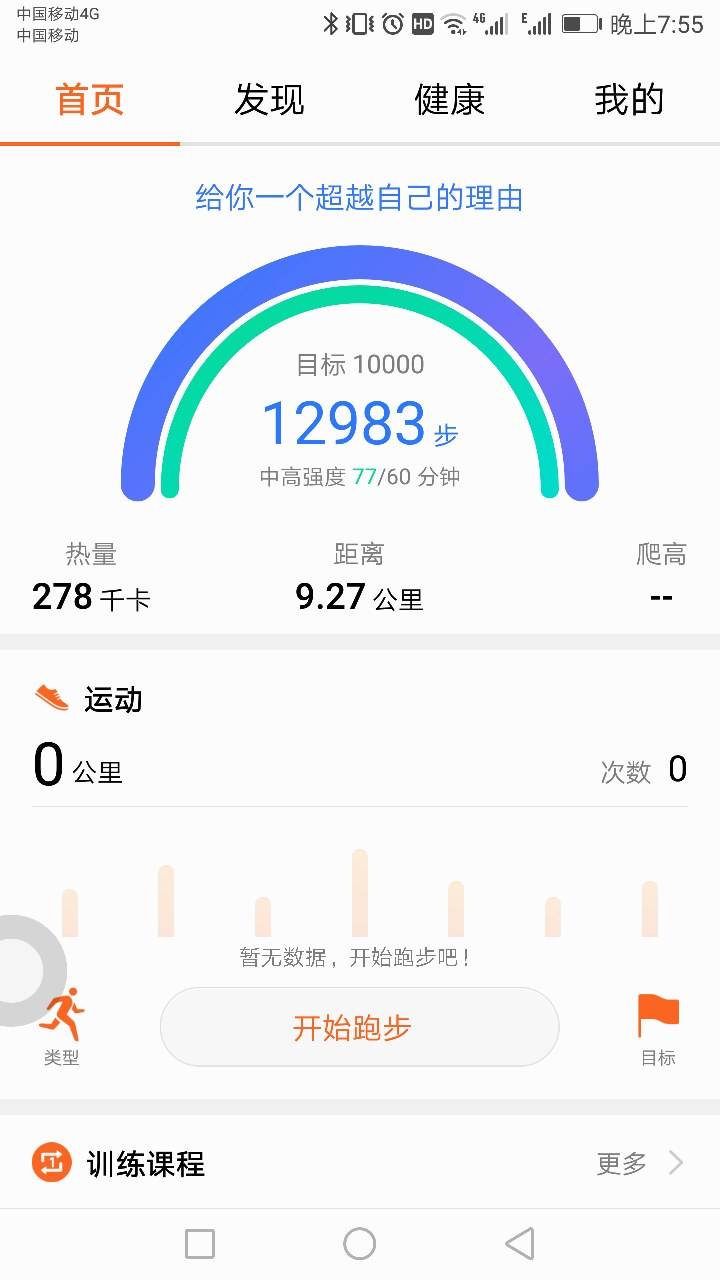Open the 运动 record section
The width and height of the screenshot is (720, 1280).
(112, 699)
